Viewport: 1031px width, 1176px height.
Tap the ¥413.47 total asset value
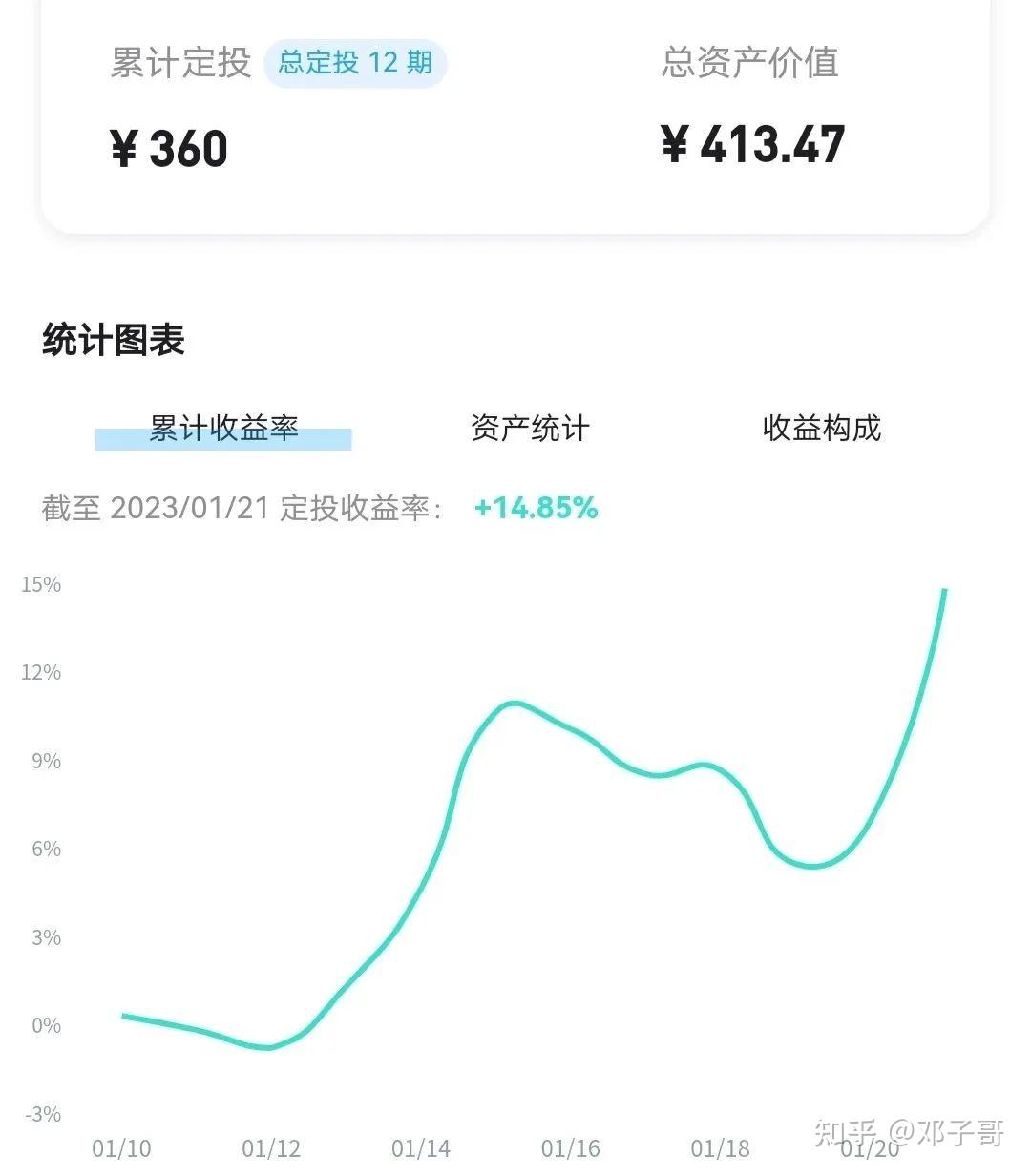(754, 144)
